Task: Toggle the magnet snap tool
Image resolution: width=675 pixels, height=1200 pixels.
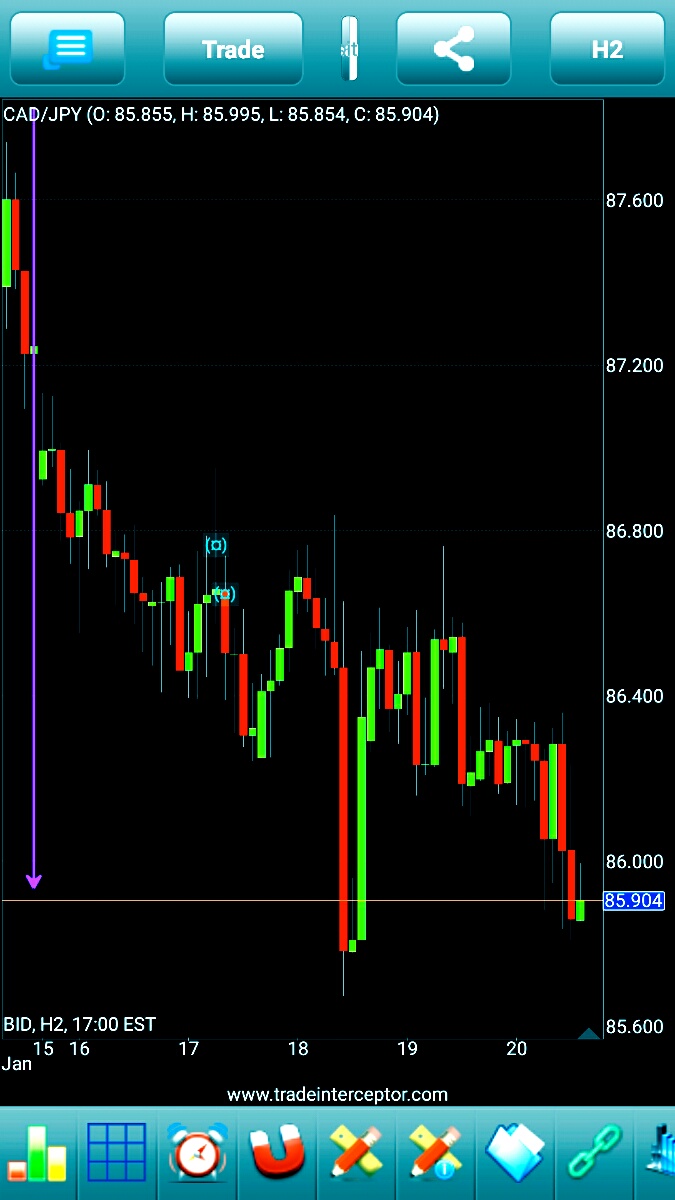Action: (x=277, y=1154)
